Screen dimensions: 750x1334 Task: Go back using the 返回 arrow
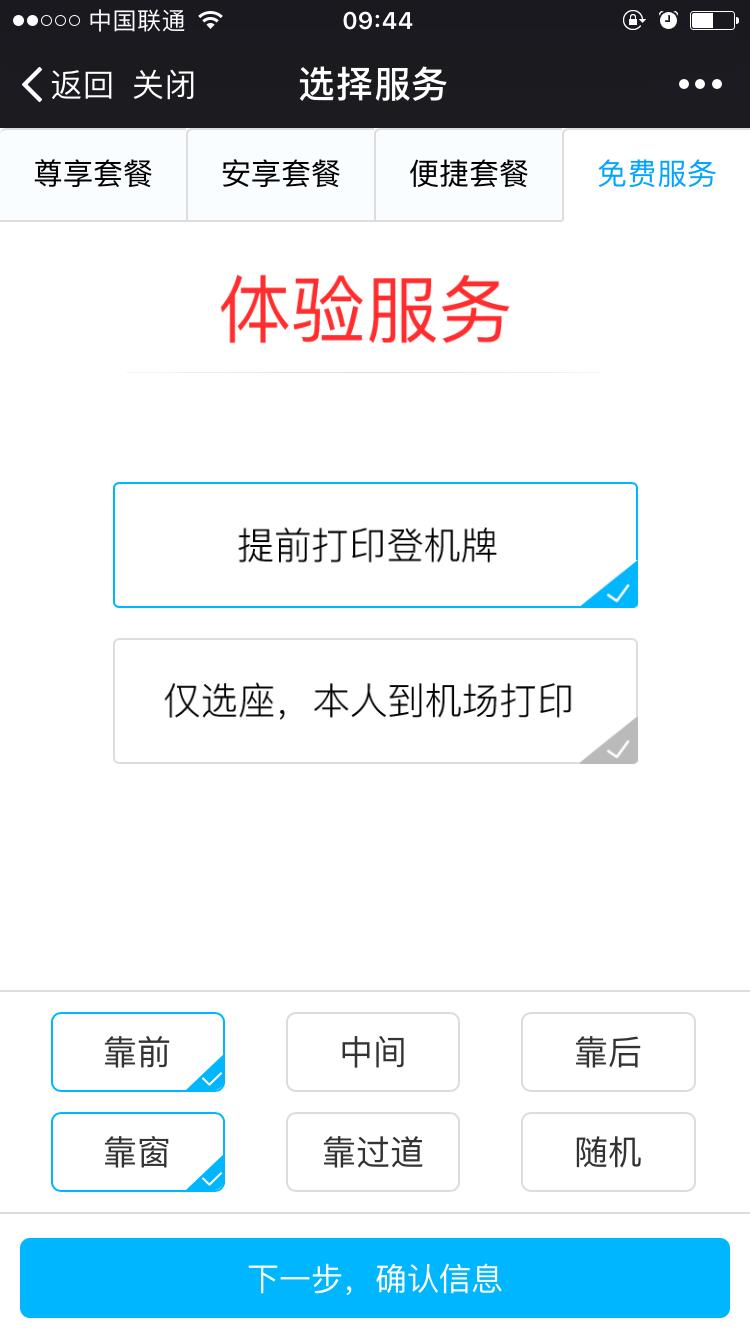point(66,85)
